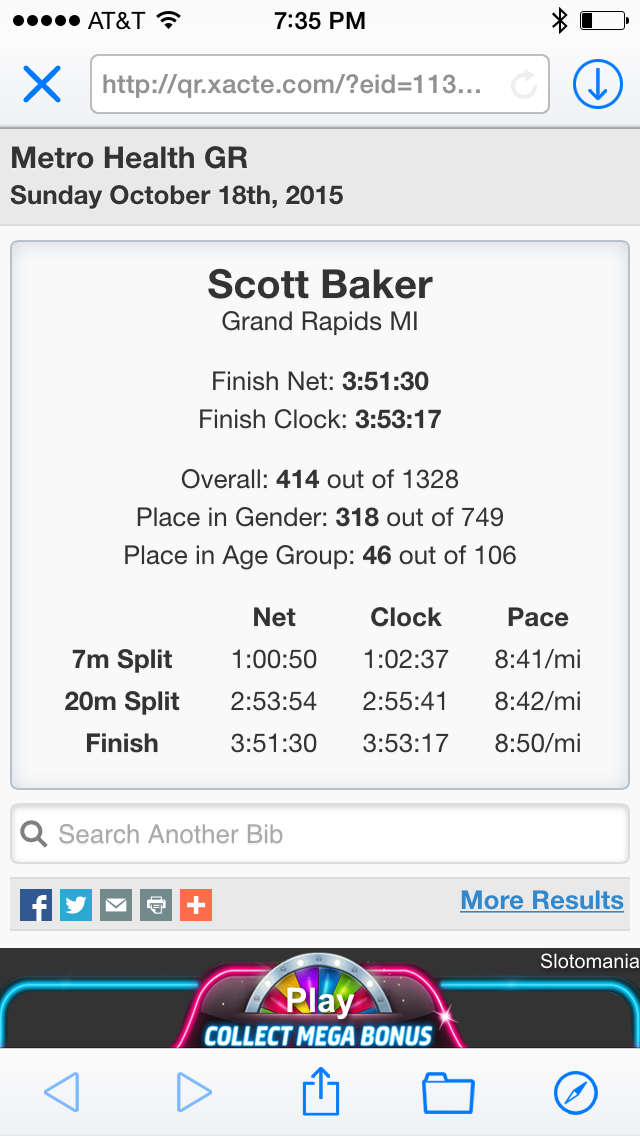Image resolution: width=640 pixels, height=1136 pixels.
Task: Open the download arrow button
Action: [598, 84]
